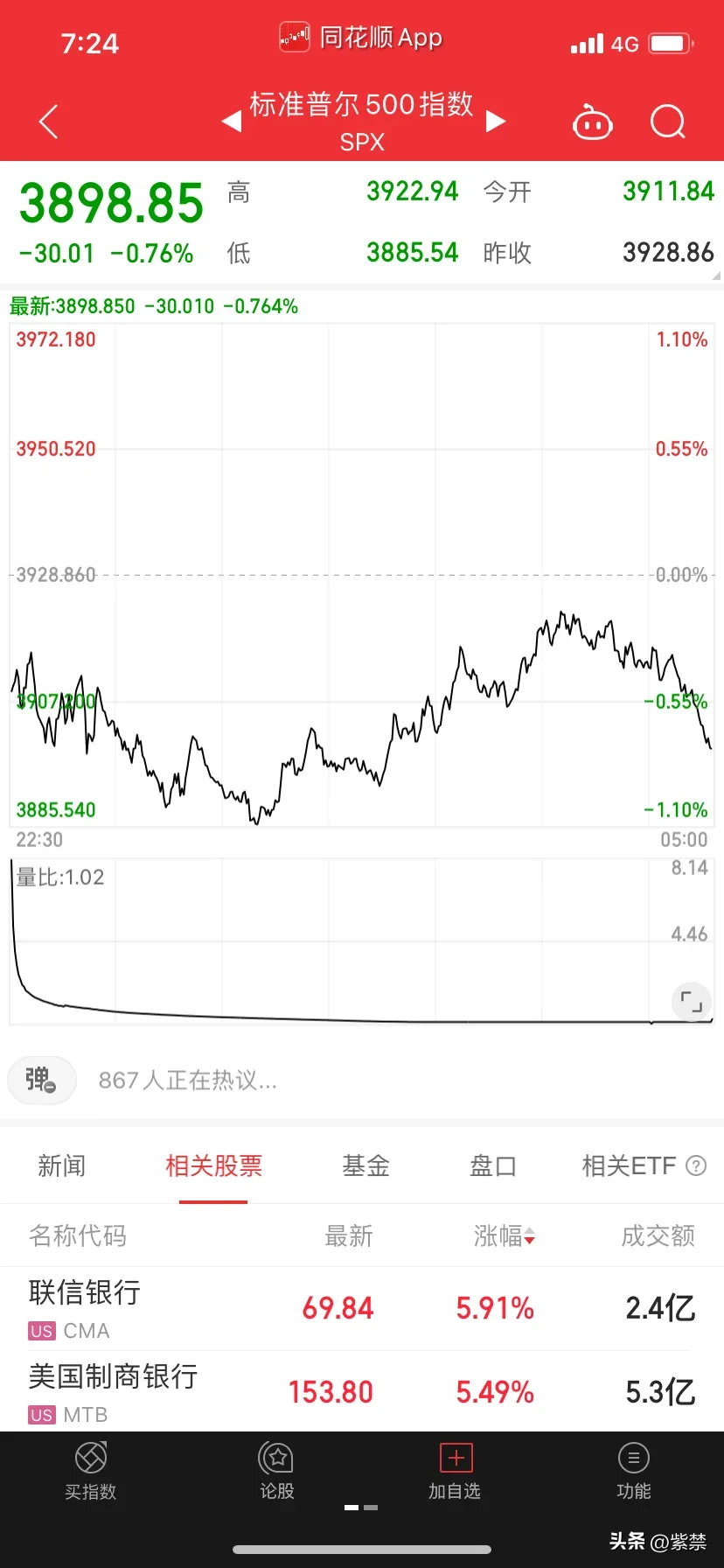This screenshot has height=1568, width=724.
Task: Switch to the 新闻 tab
Action: click(61, 1165)
